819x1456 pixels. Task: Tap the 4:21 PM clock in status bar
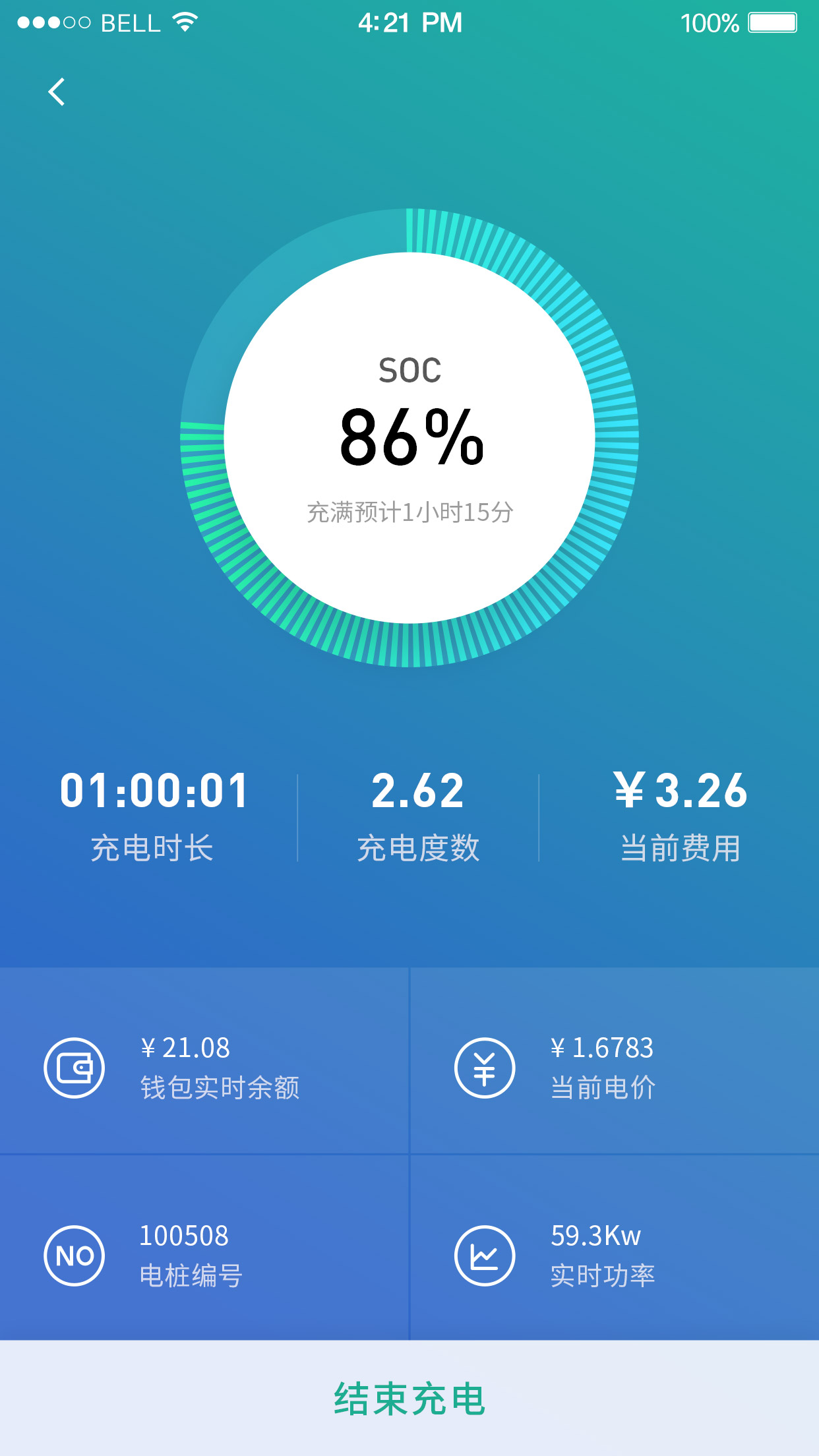point(409,22)
